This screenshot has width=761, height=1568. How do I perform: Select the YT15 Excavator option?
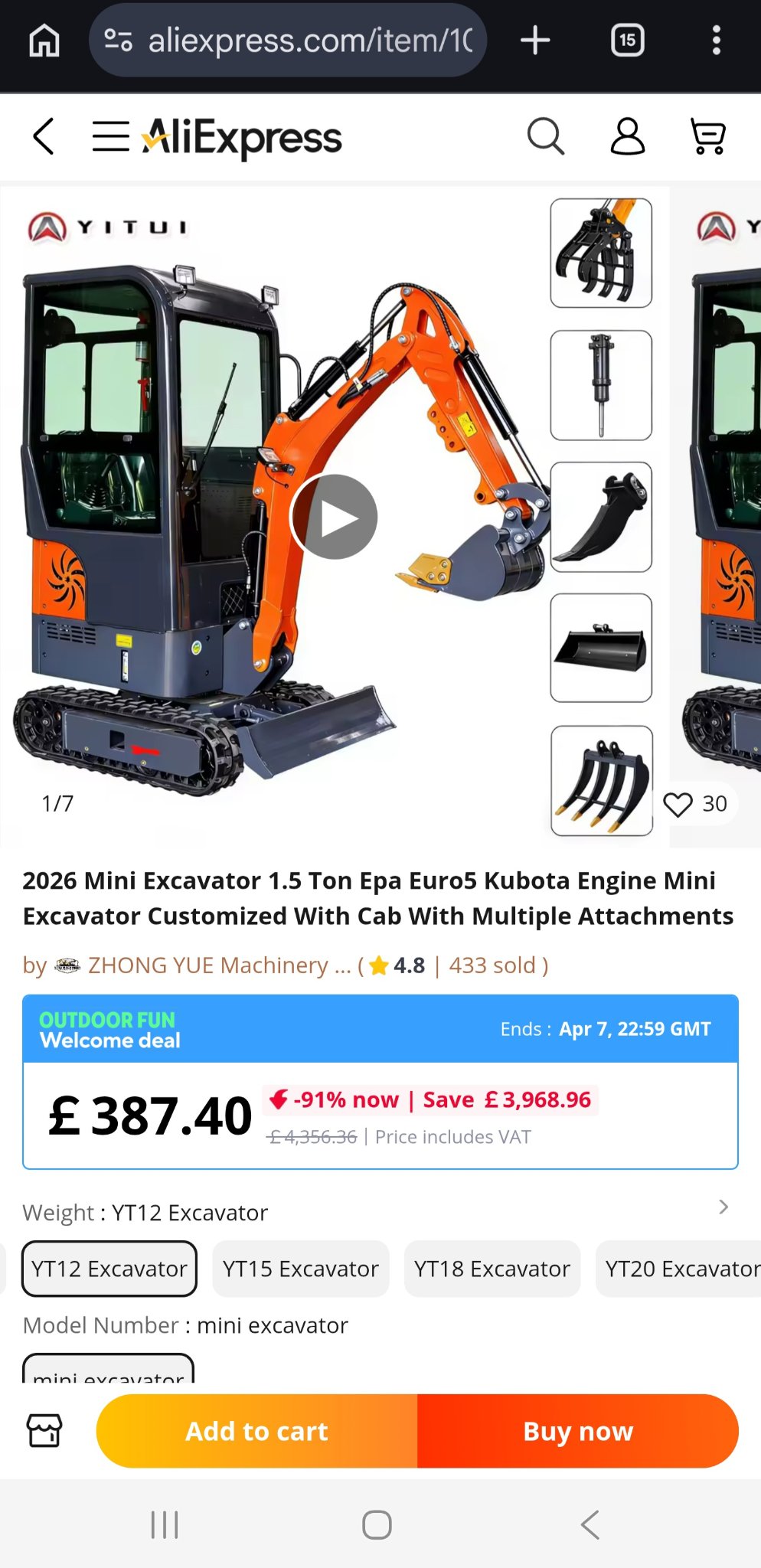coord(300,1269)
